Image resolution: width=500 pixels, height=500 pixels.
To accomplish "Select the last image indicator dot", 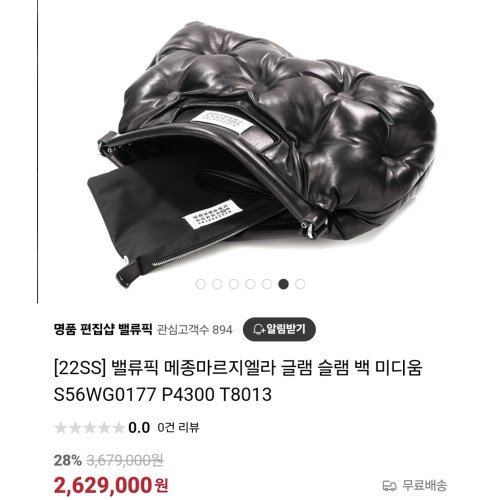I will pos(300,284).
